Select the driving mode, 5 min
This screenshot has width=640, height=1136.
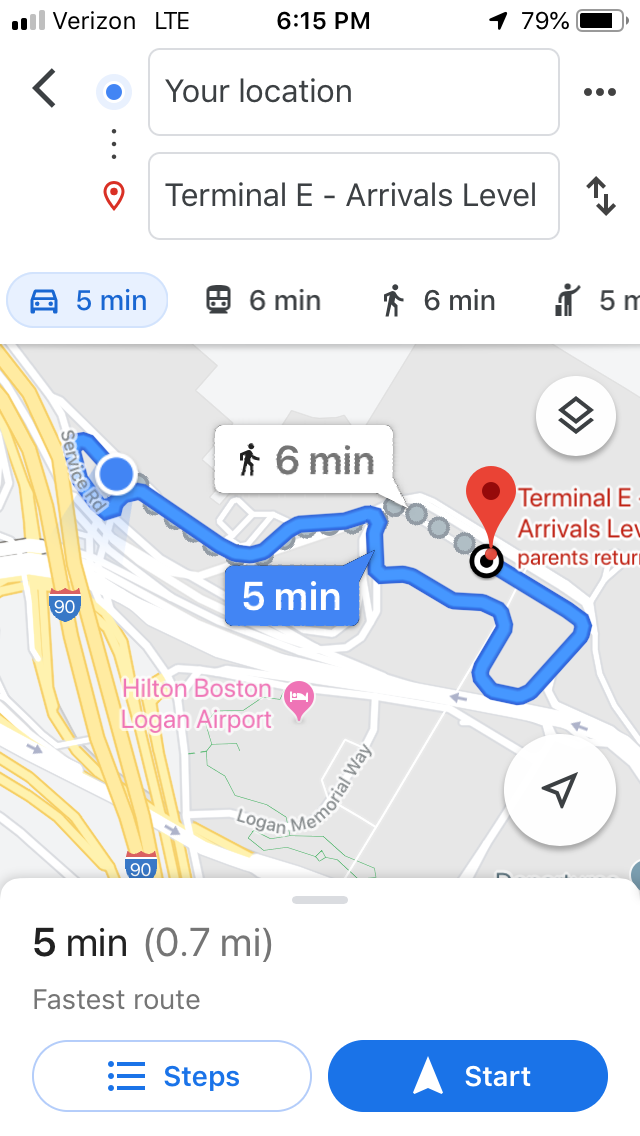pos(88,300)
